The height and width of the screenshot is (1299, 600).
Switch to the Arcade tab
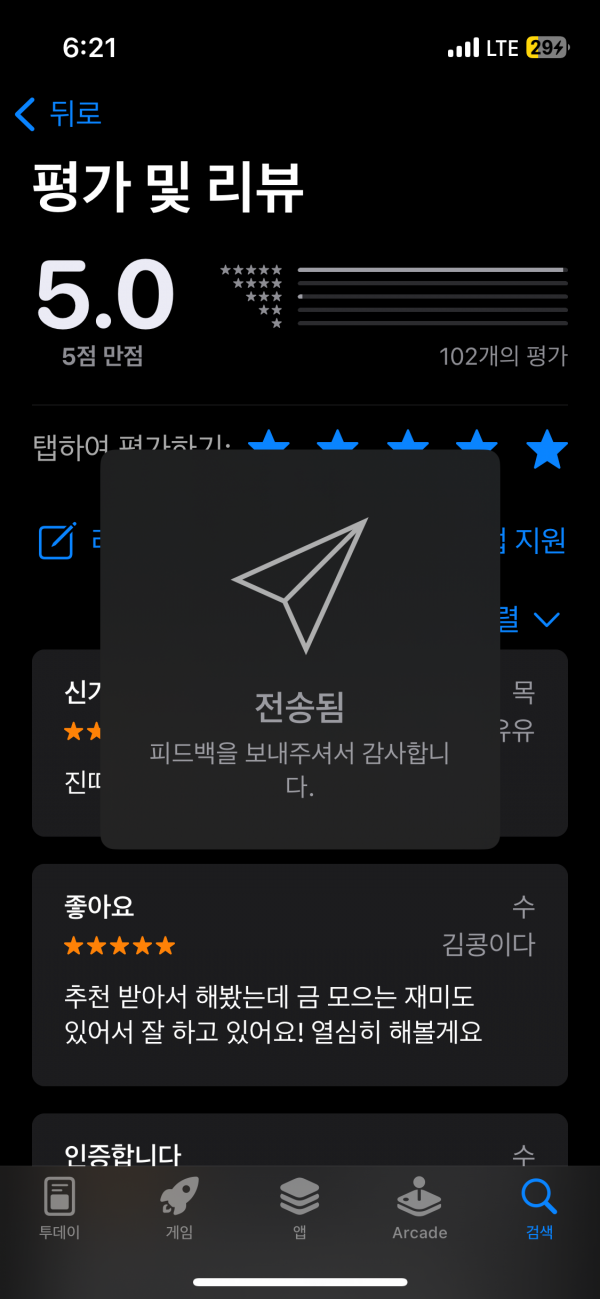[x=419, y=1208]
